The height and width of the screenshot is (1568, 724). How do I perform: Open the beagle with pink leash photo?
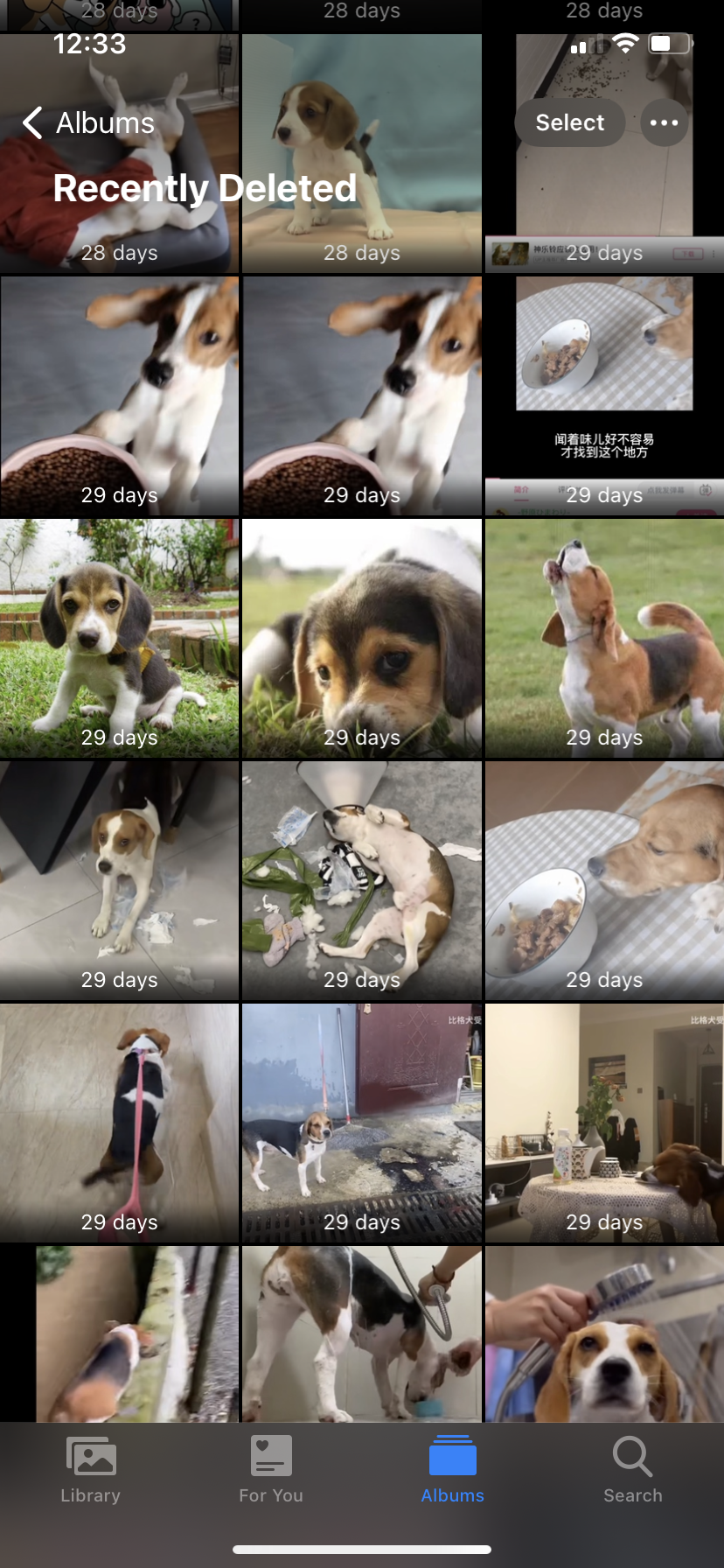[119, 1123]
